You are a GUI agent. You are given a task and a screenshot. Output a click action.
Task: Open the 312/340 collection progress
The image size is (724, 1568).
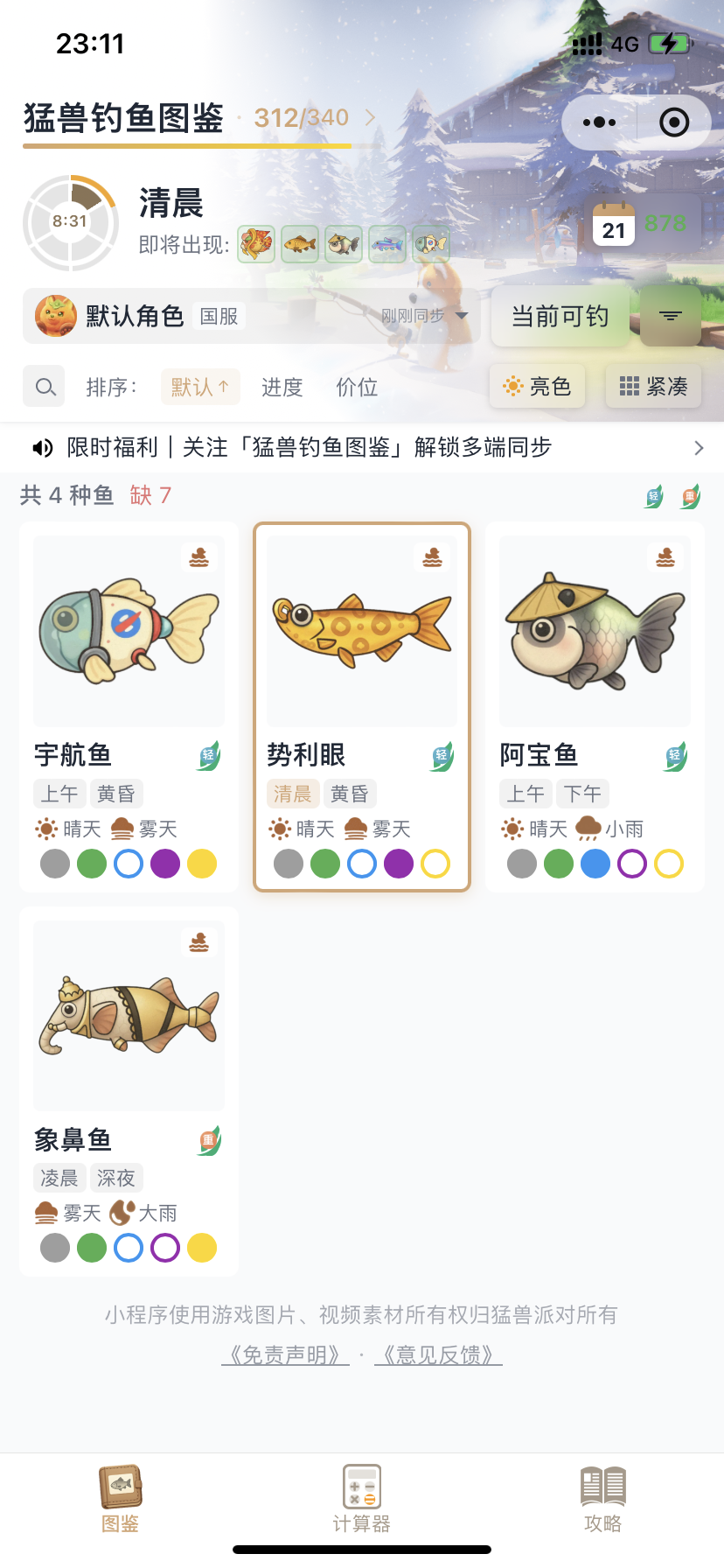click(x=313, y=117)
